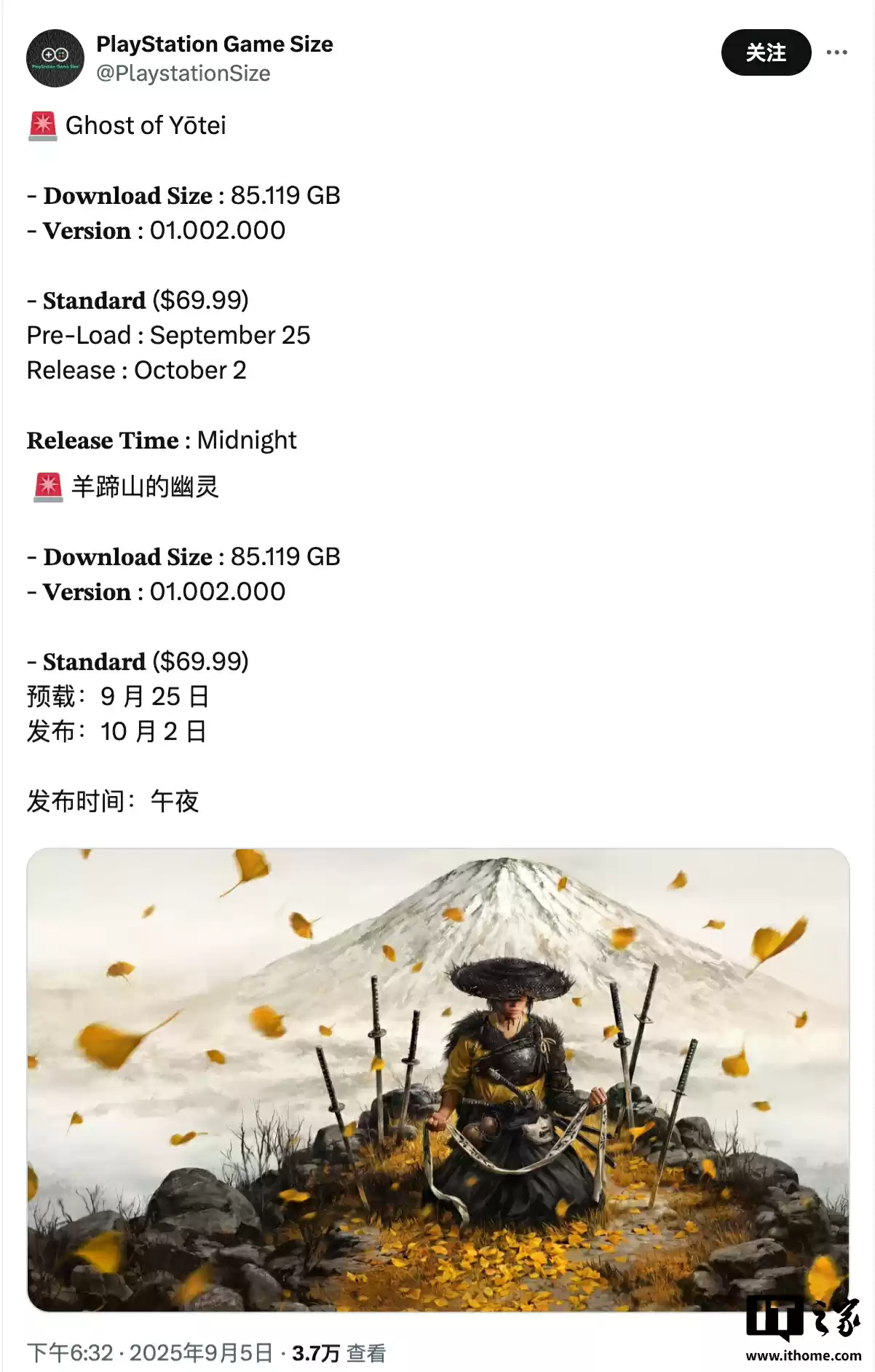Select the username PlayStation Game Size
Image resolution: width=875 pixels, height=1372 pixels.
click(x=215, y=44)
